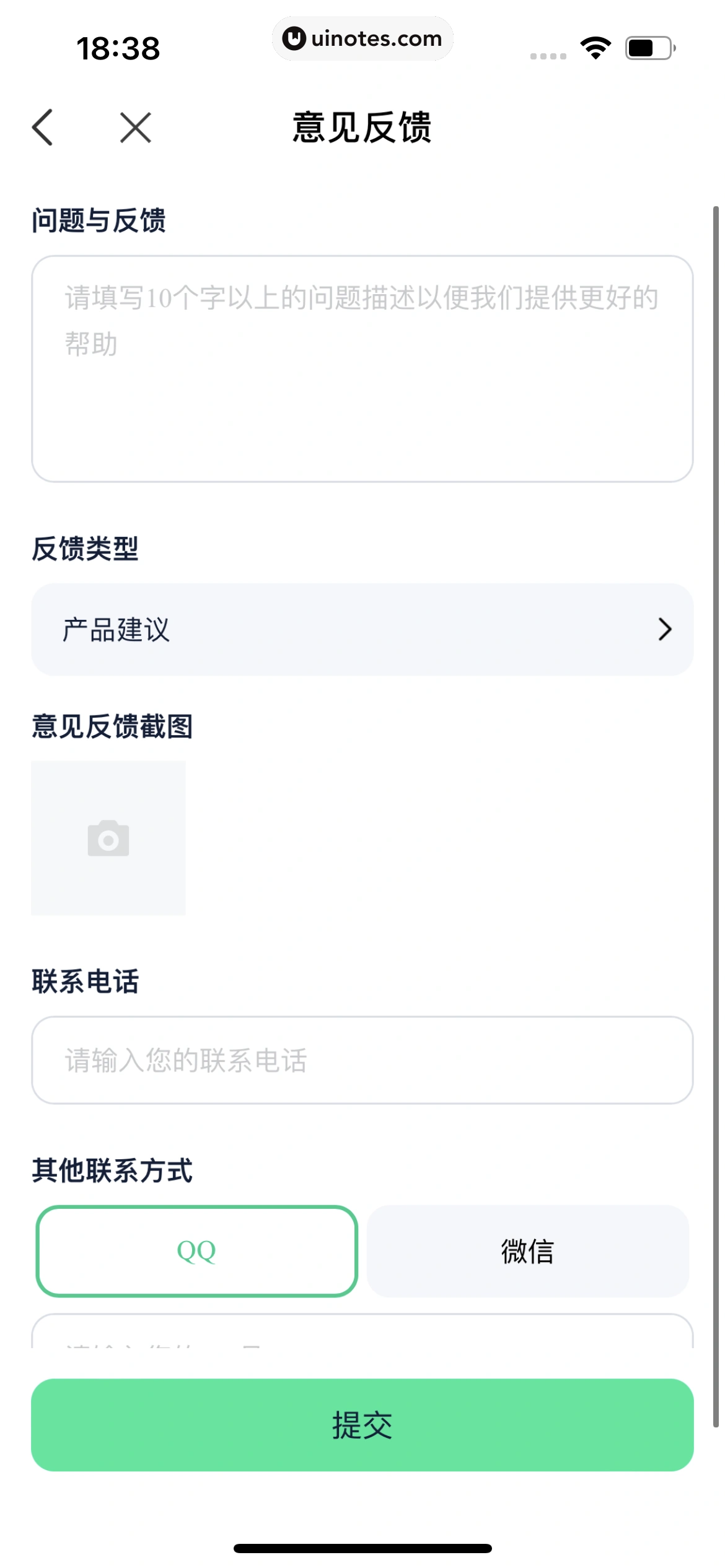
Task: Go back using the left arrow
Action: tap(43, 128)
